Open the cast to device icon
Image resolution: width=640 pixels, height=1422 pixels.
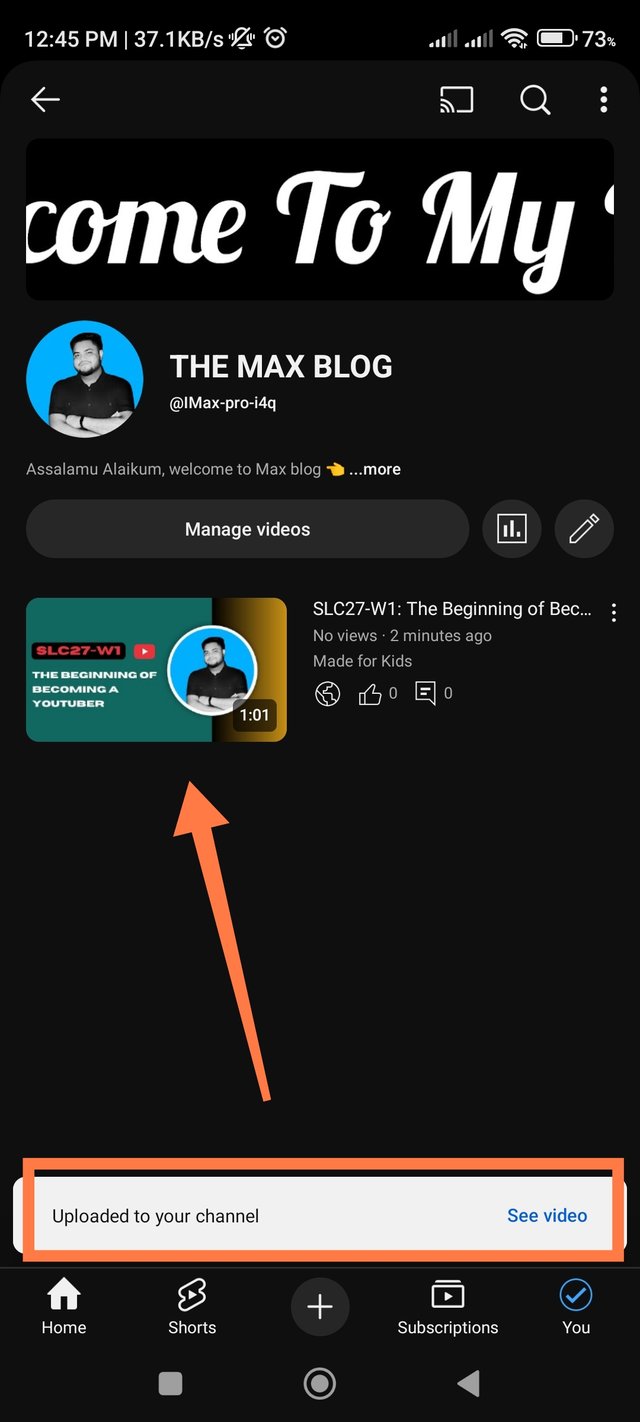456,99
